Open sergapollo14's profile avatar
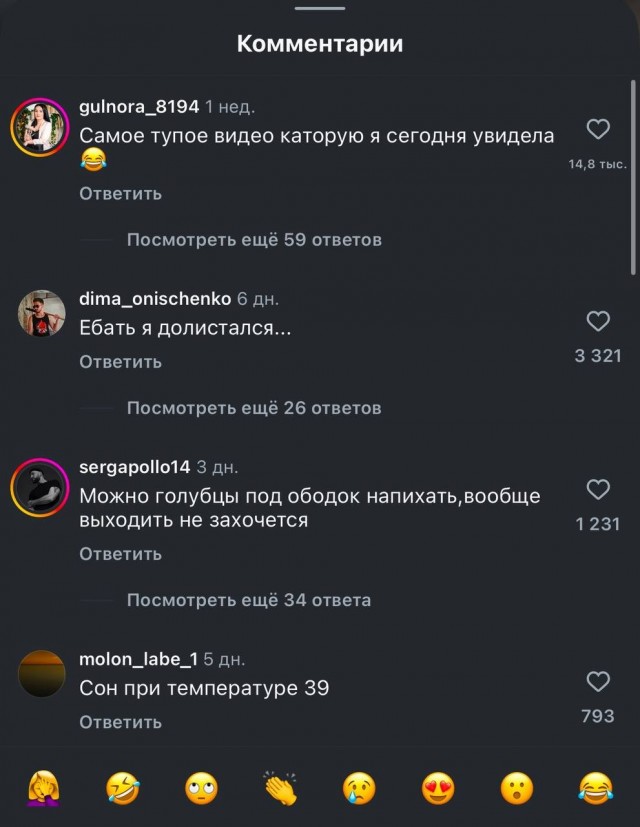The height and width of the screenshot is (827, 640). (x=41, y=487)
